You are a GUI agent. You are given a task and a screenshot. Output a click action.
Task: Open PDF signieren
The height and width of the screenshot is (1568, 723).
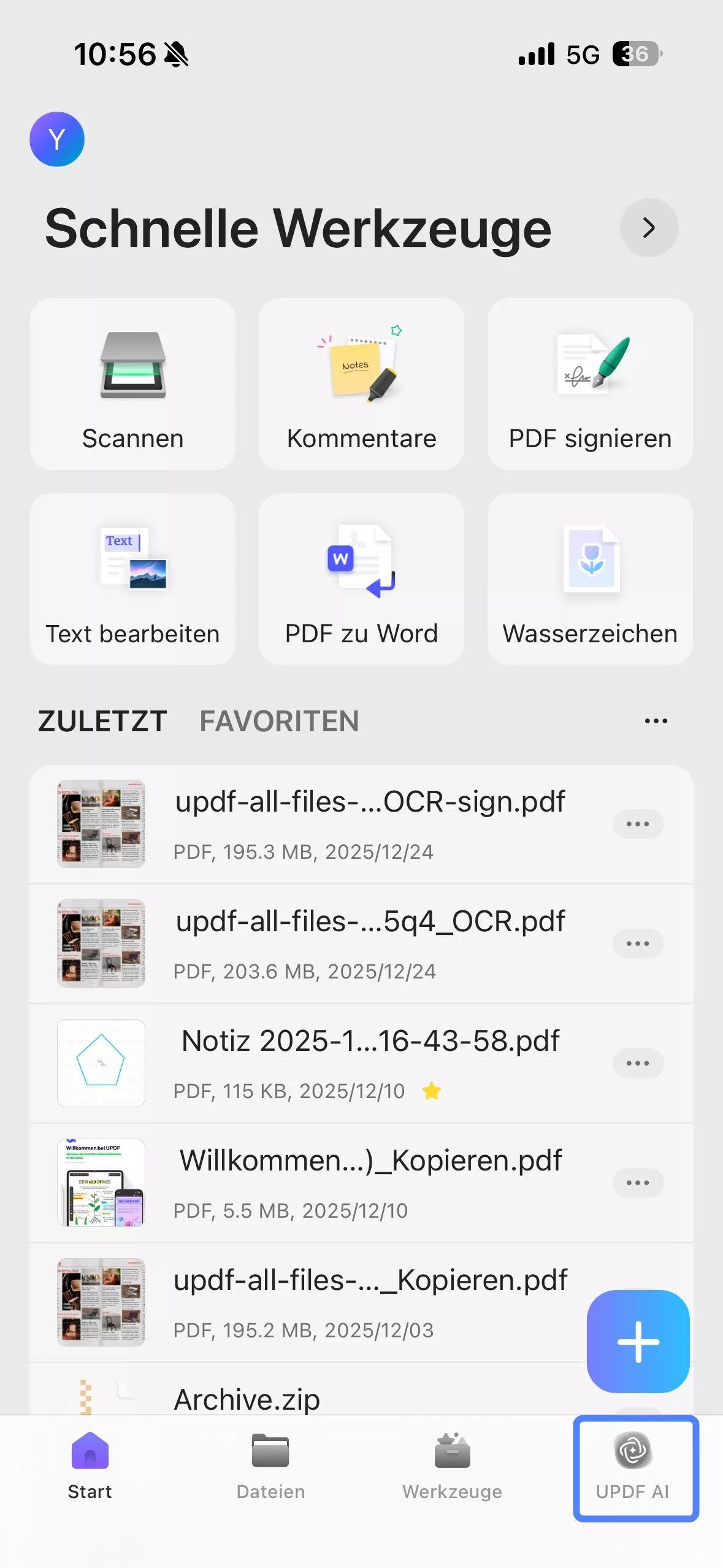589,385
